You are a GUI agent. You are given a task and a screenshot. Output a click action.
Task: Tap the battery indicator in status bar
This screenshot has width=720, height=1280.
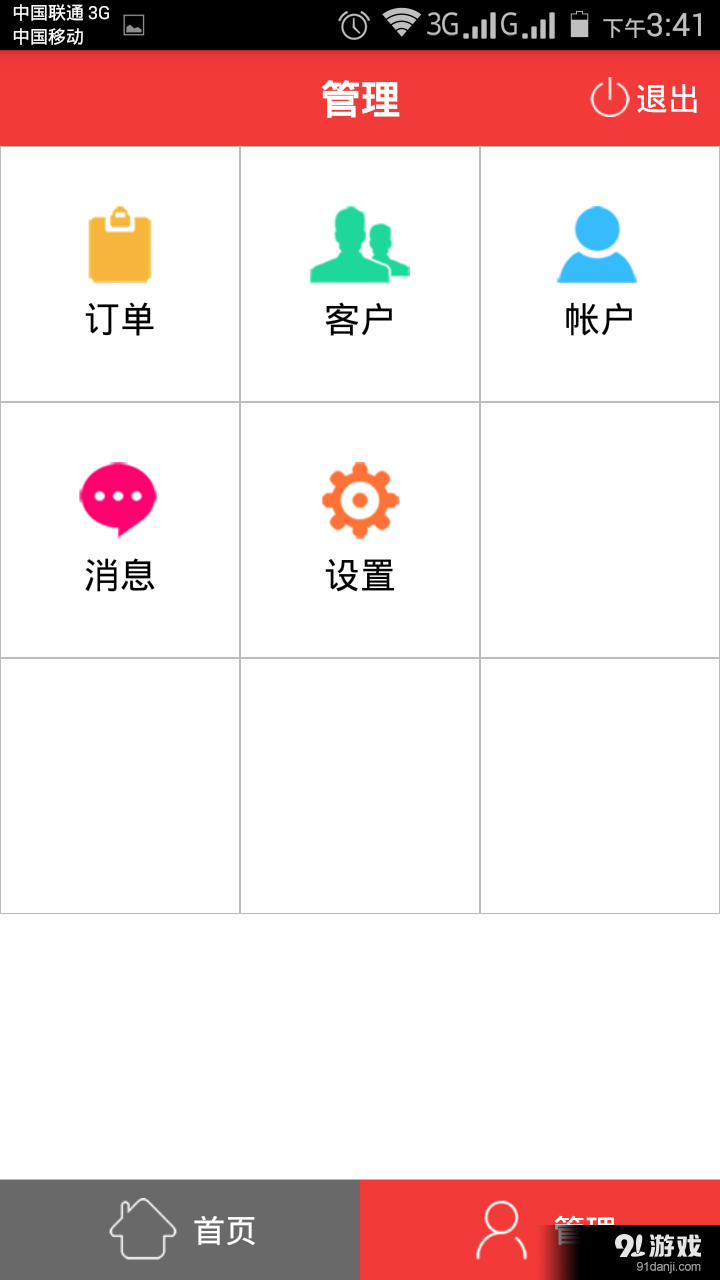[580, 23]
